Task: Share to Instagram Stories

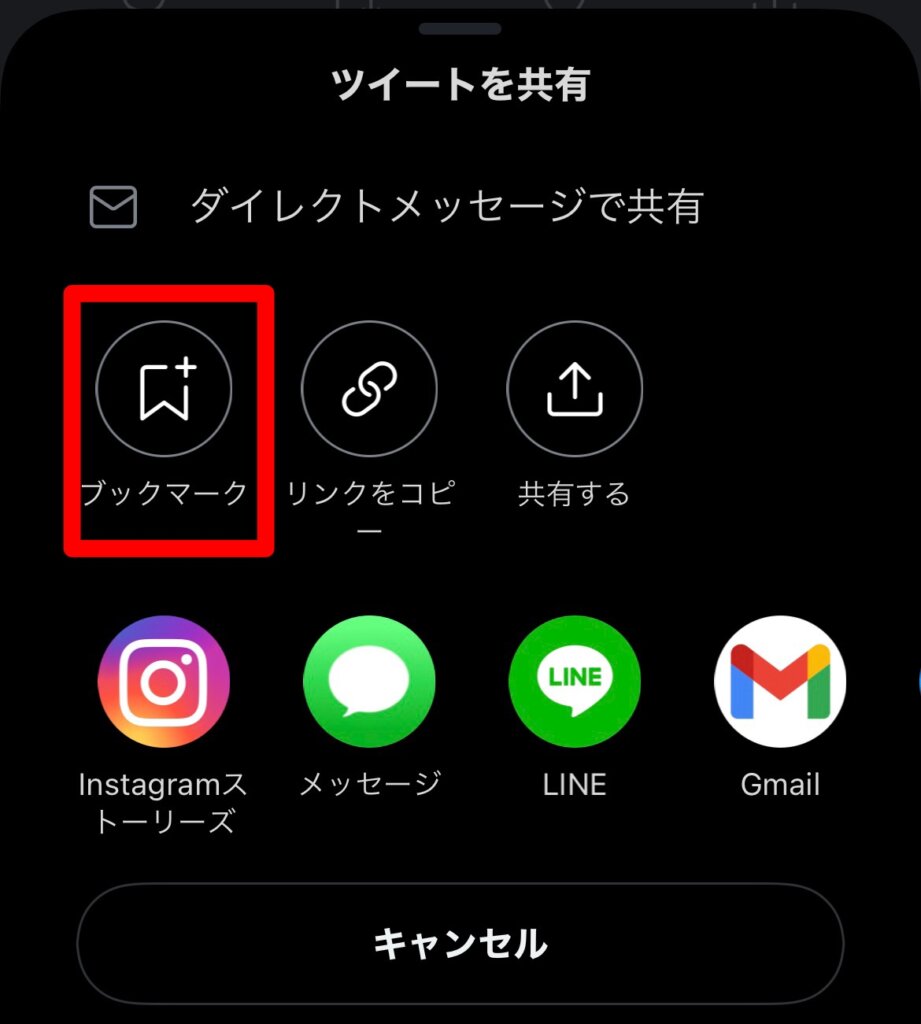Action: [x=164, y=682]
